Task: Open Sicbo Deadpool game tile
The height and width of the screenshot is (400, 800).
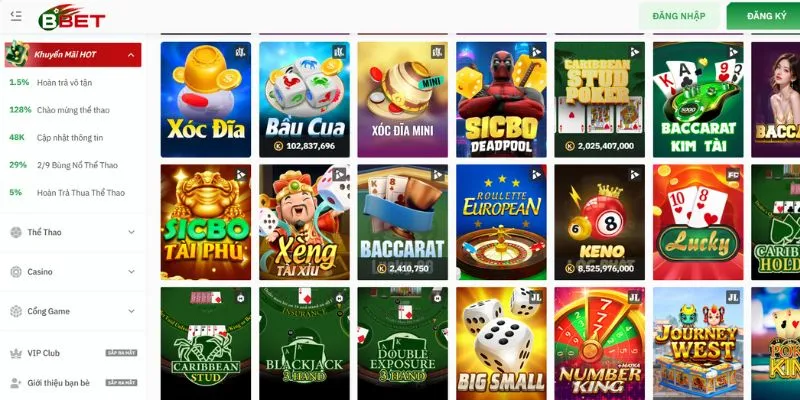Action: (x=501, y=99)
